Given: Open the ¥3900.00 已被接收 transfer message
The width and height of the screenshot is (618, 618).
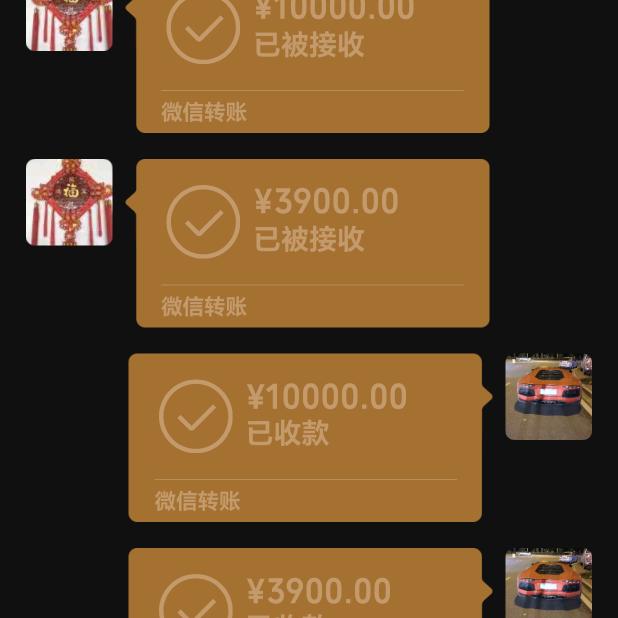Looking at the screenshot, I should click(x=312, y=243).
